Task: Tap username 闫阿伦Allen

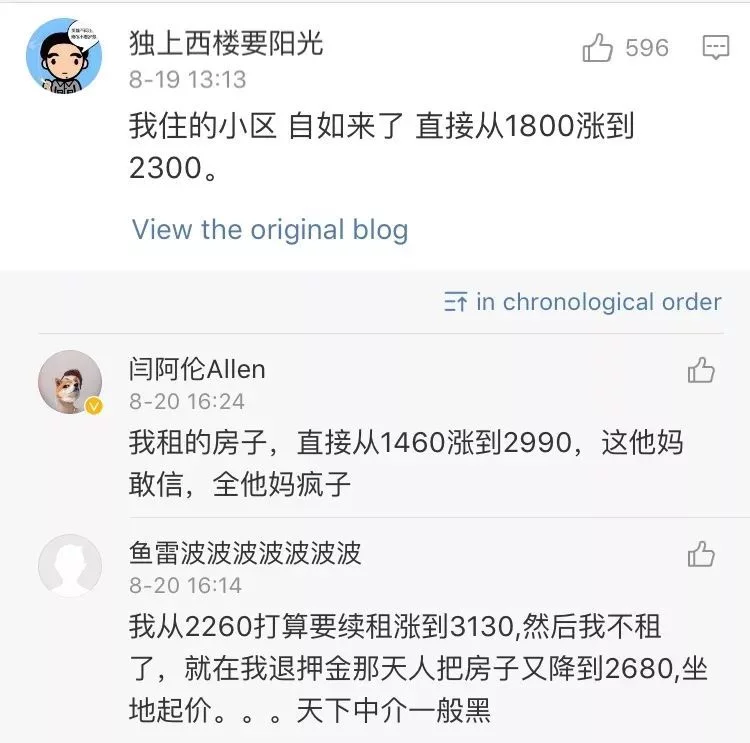Action: [x=197, y=369]
